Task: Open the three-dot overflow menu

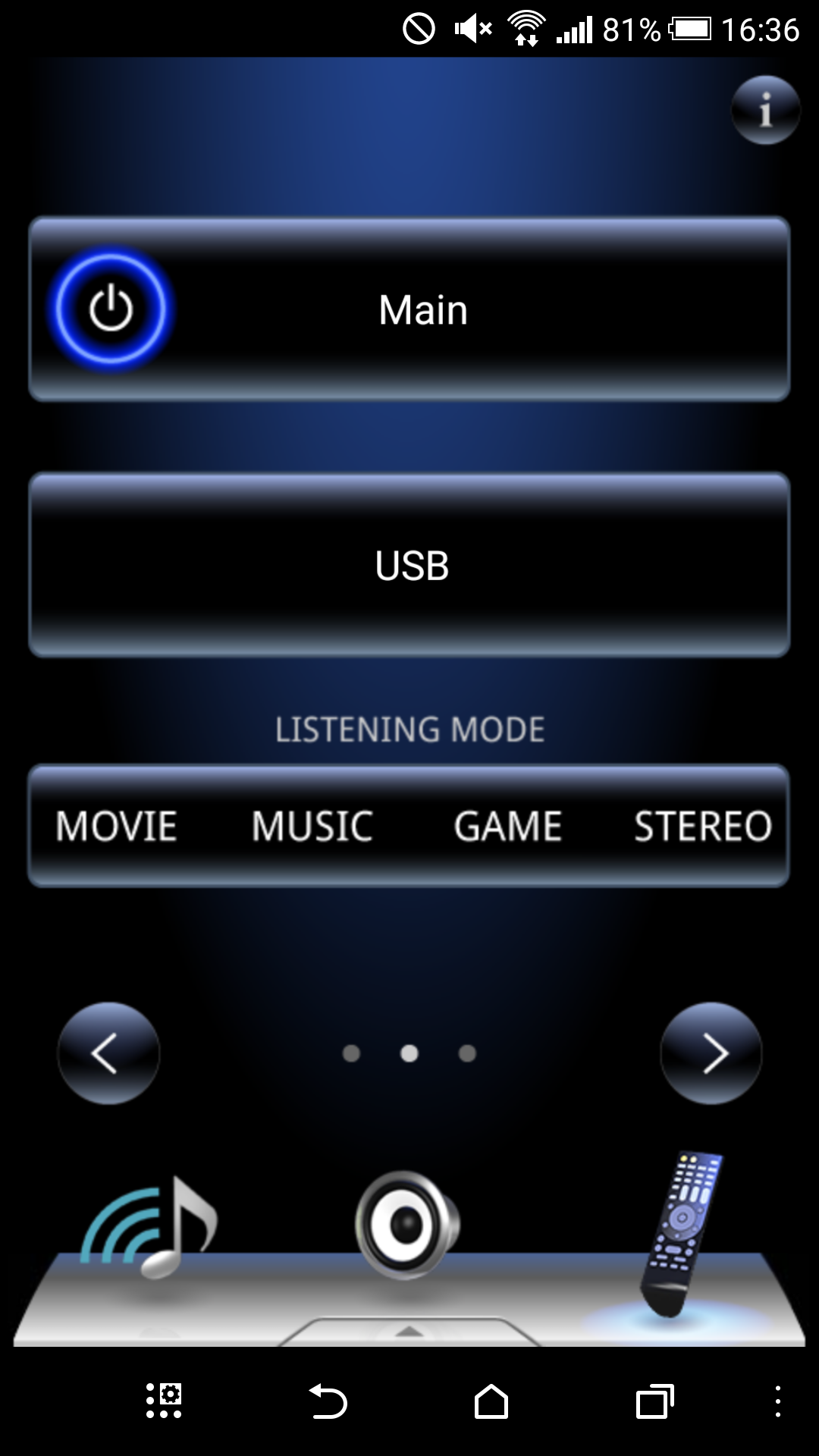Action: pyautogui.click(x=778, y=1401)
